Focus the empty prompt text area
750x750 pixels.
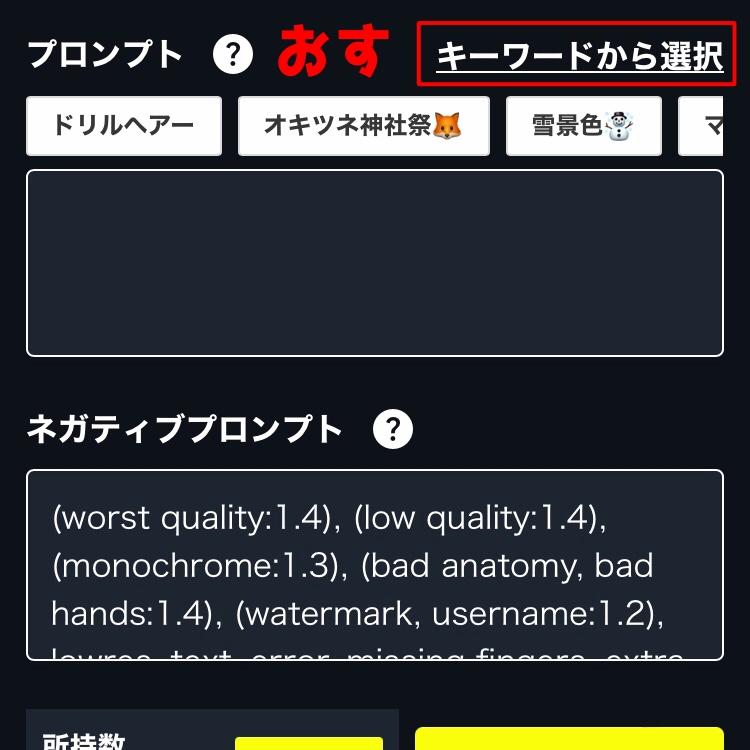374,263
